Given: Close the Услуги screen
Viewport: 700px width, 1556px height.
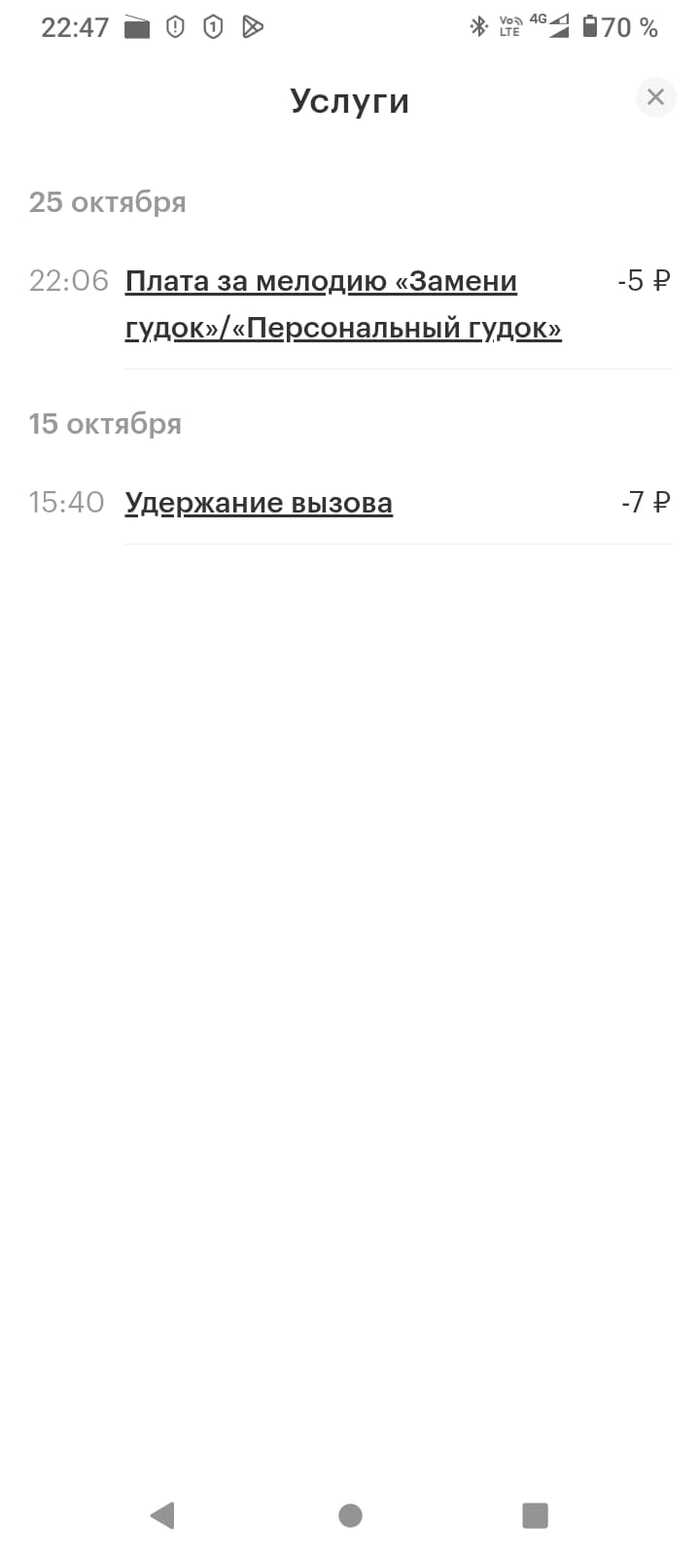Looking at the screenshot, I should point(656,97).
